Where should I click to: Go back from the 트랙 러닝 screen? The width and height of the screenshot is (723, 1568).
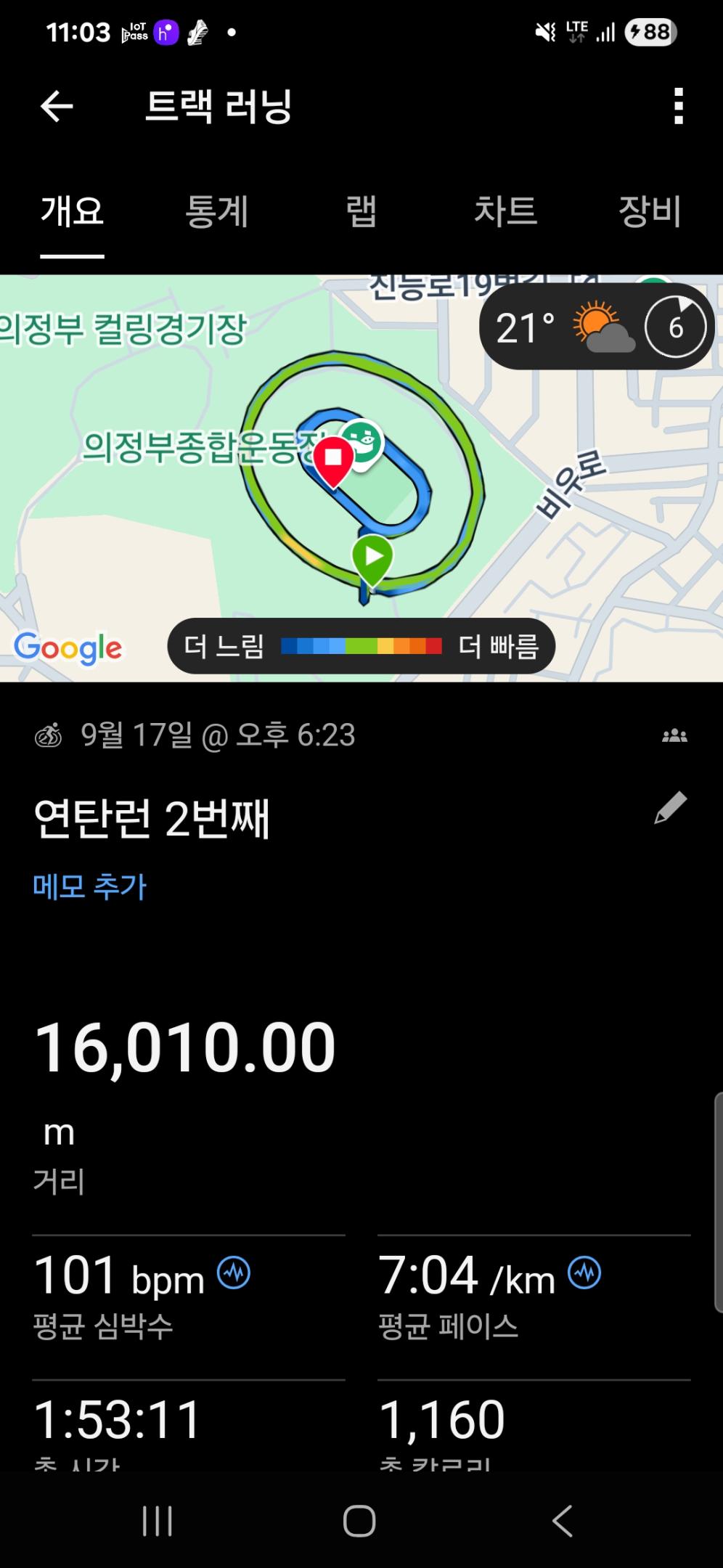point(57,107)
